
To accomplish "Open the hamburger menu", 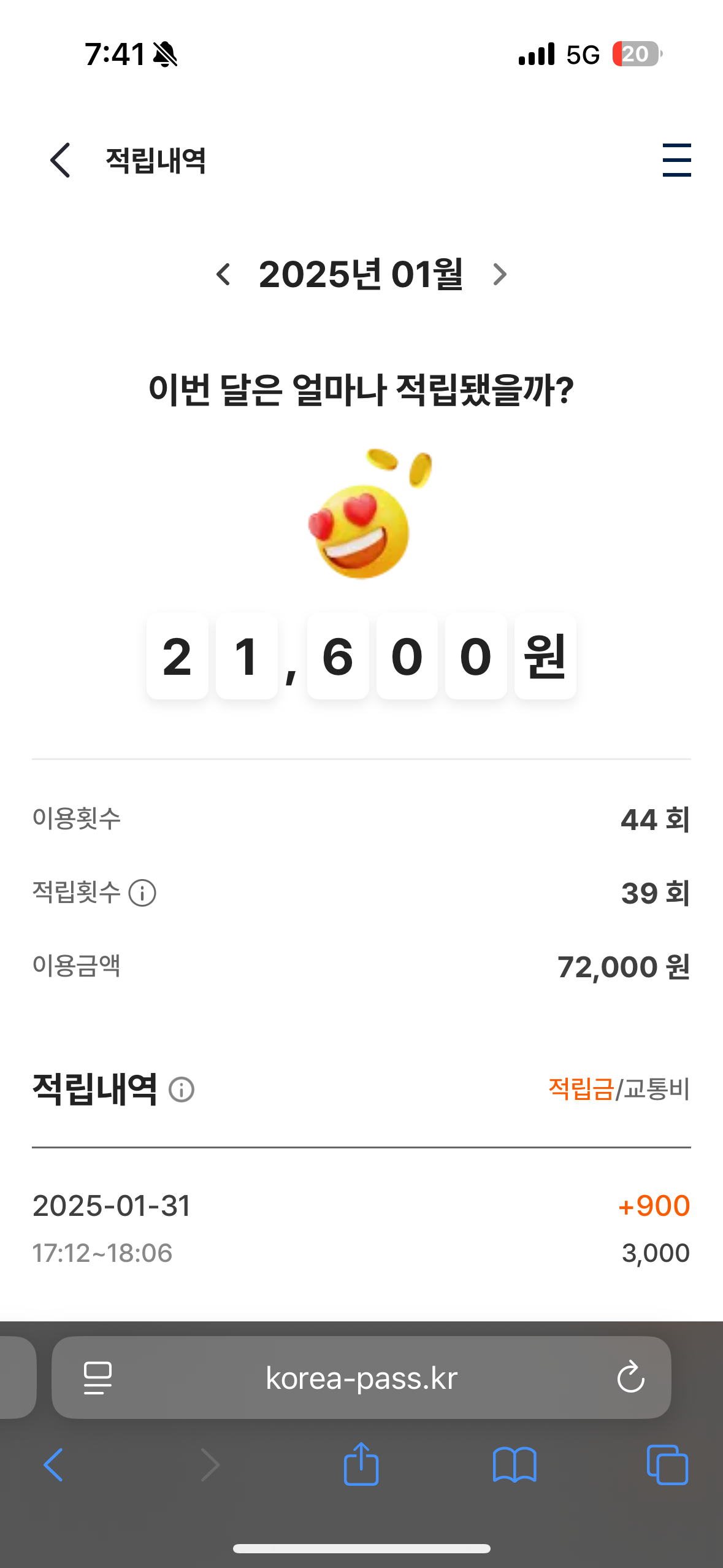I will 676,161.
